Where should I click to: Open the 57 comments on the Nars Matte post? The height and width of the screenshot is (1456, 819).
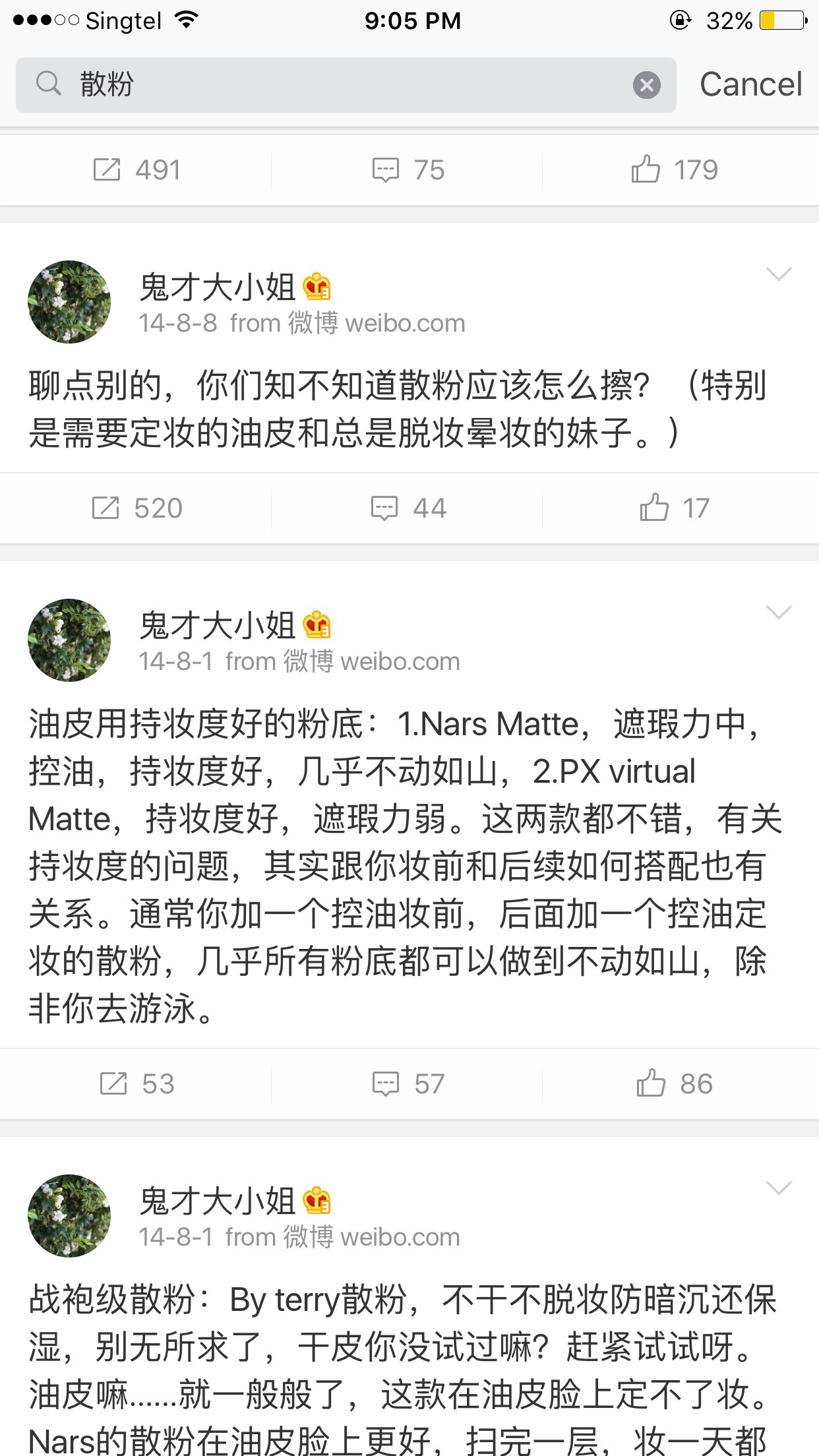(409, 1084)
